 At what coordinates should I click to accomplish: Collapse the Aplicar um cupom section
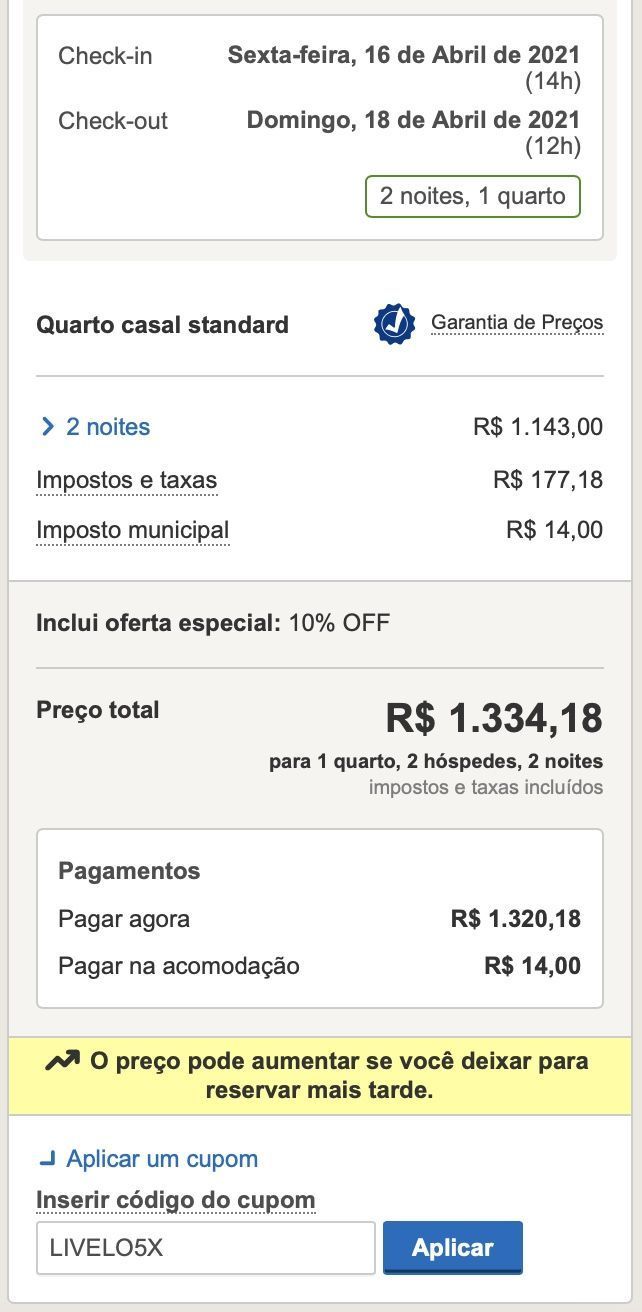coord(148,1159)
